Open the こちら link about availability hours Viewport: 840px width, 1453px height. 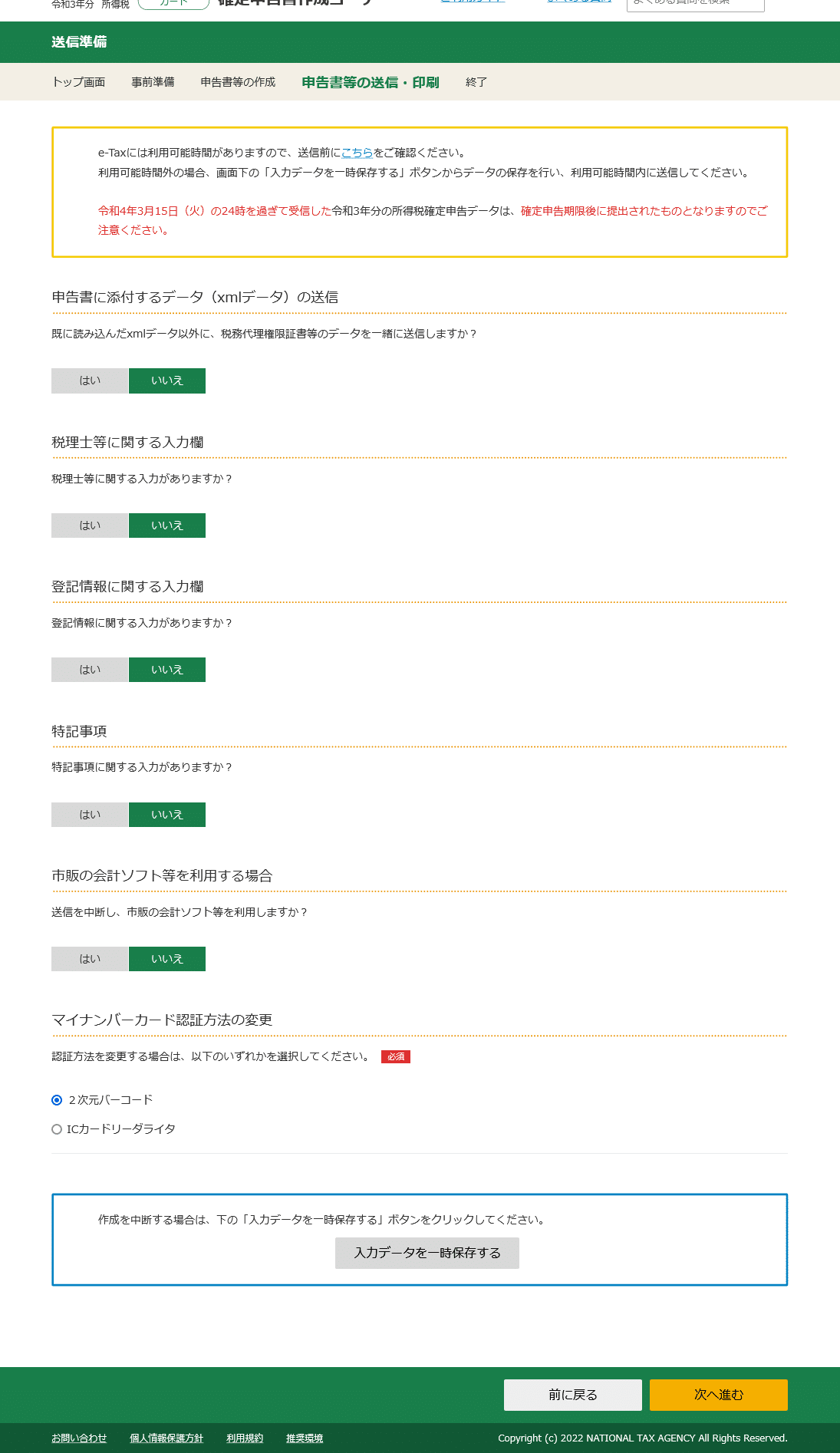coord(356,152)
